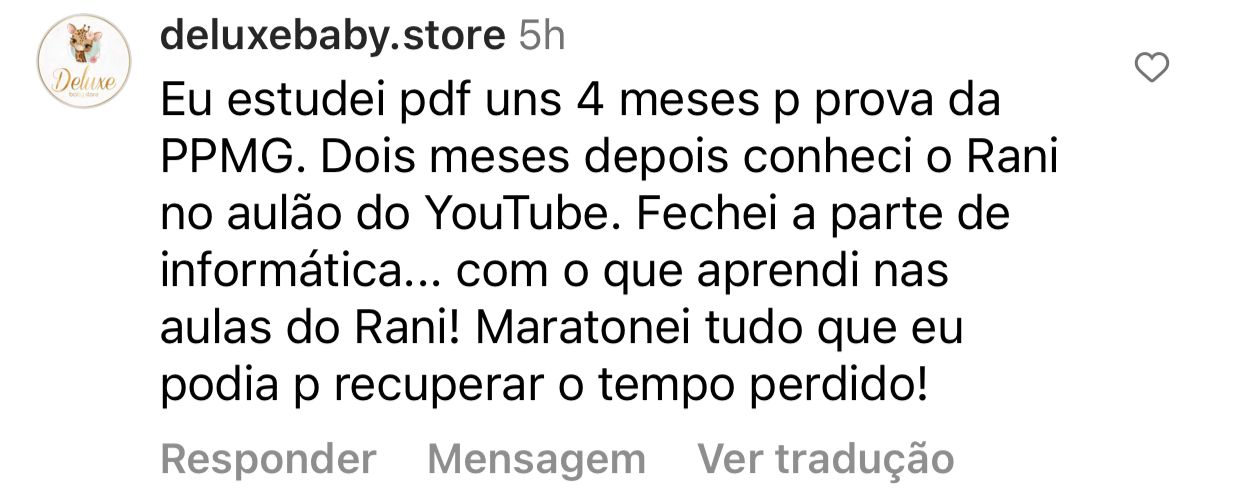Tap Ver tradução to translate comment

click(825, 459)
